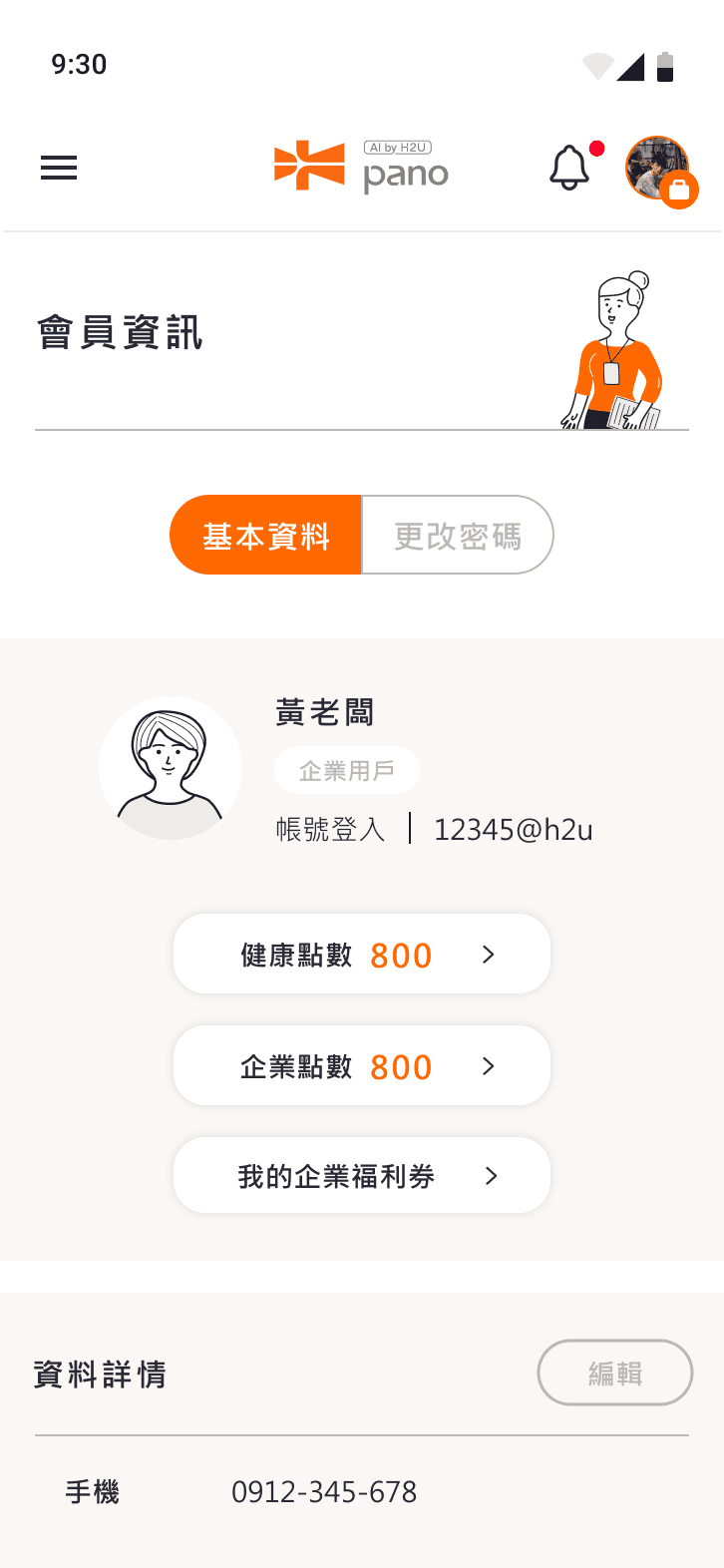View 我的企業福利券

tap(362, 1176)
